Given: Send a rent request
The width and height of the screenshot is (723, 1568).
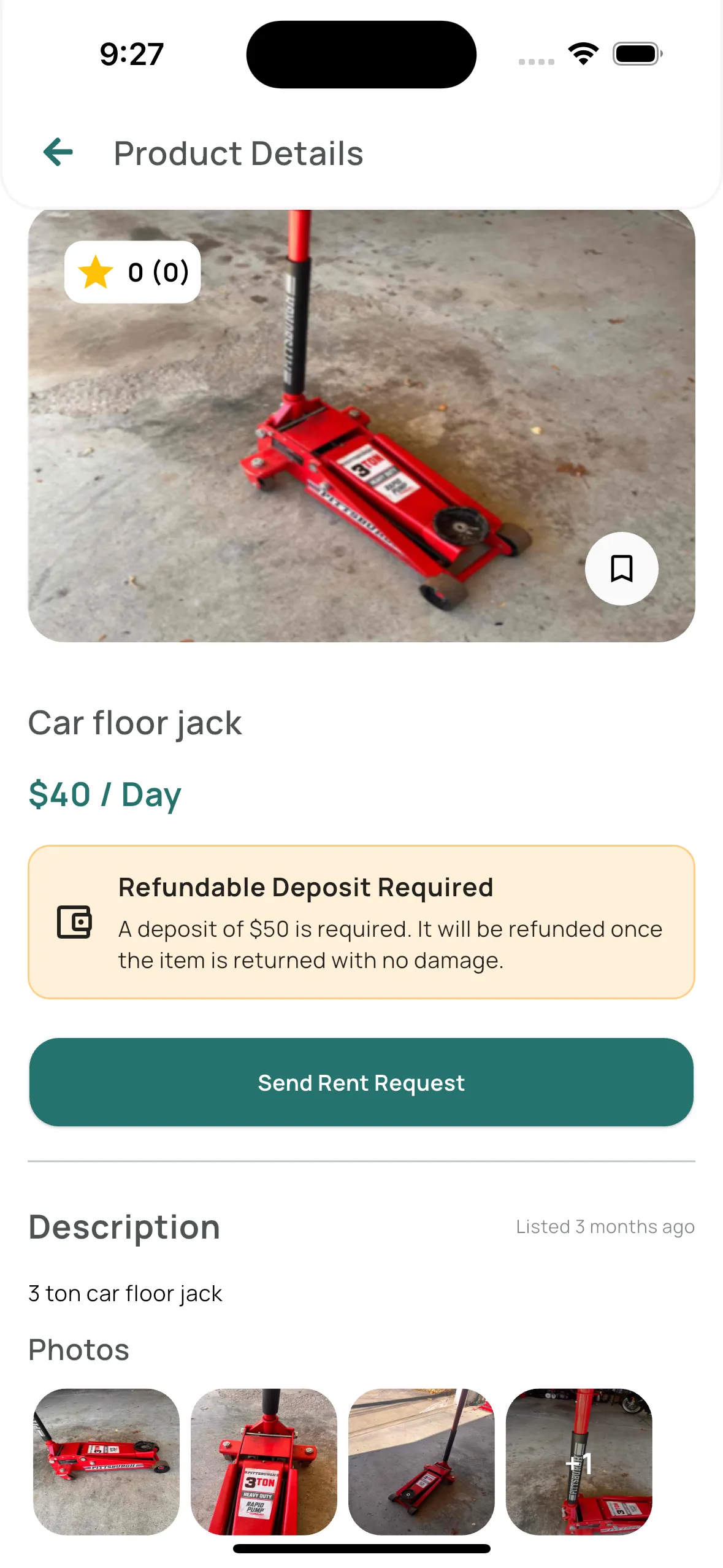Looking at the screenshot, I should [x=361, y=1082].
